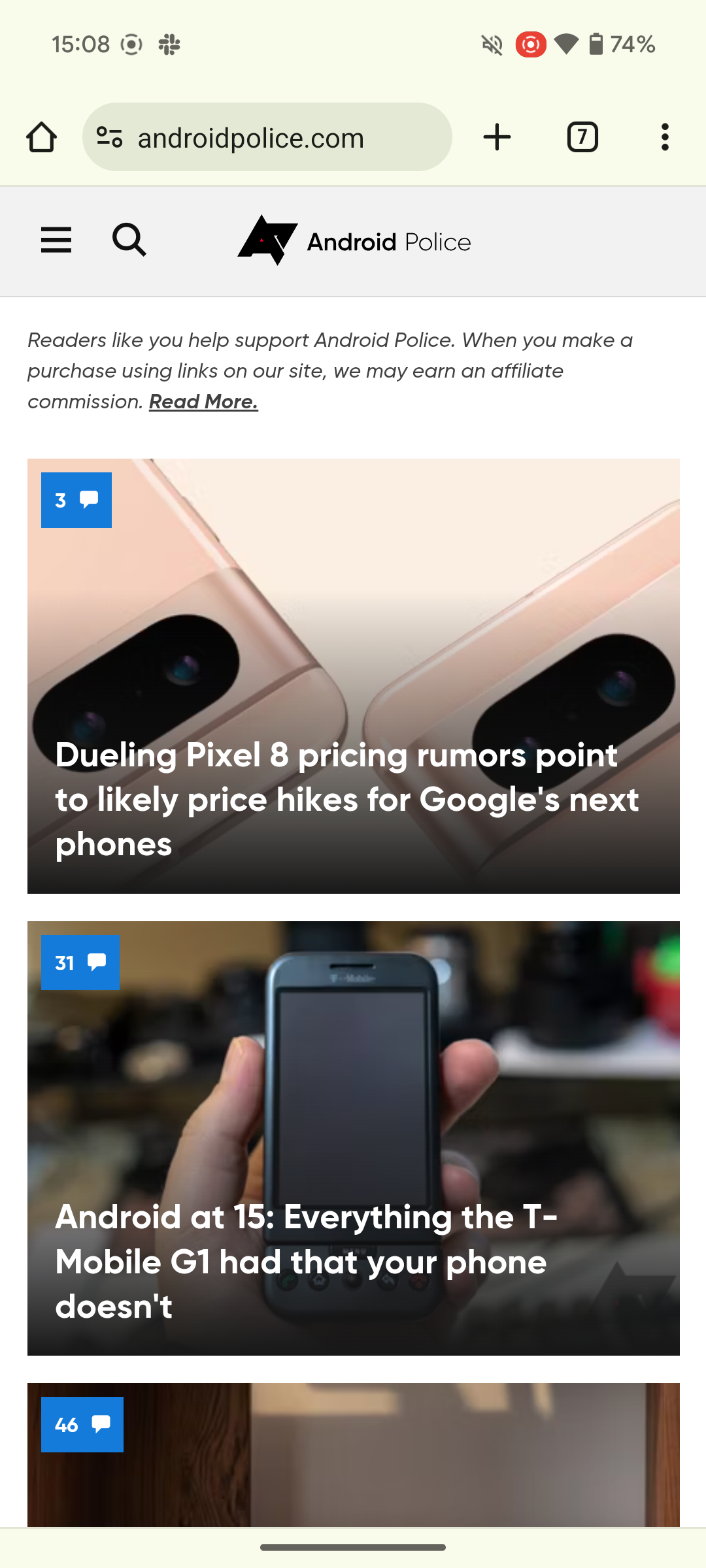Viewport: 706px width, 1568px height.
Task: View the 31 comments on the G1 article
Action: (x=80, y=962)
